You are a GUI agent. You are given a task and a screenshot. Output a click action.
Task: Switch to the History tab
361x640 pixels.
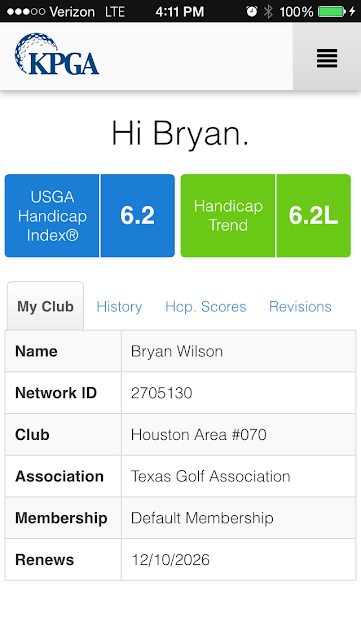tap(119, 307)
